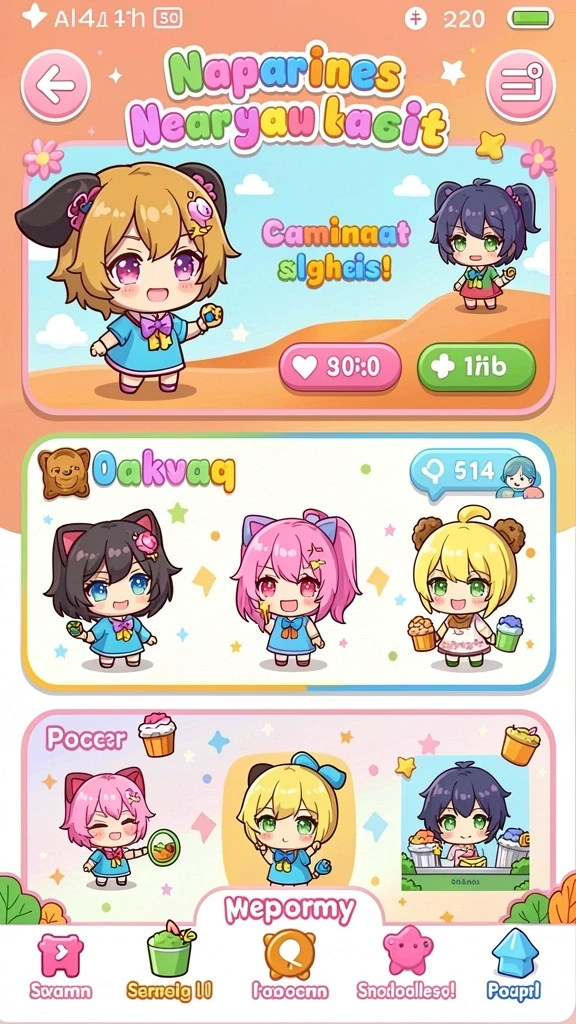Open the 514 chat bubble
The height and width of the screenshot is (1024, 576).
pos(466,473)
